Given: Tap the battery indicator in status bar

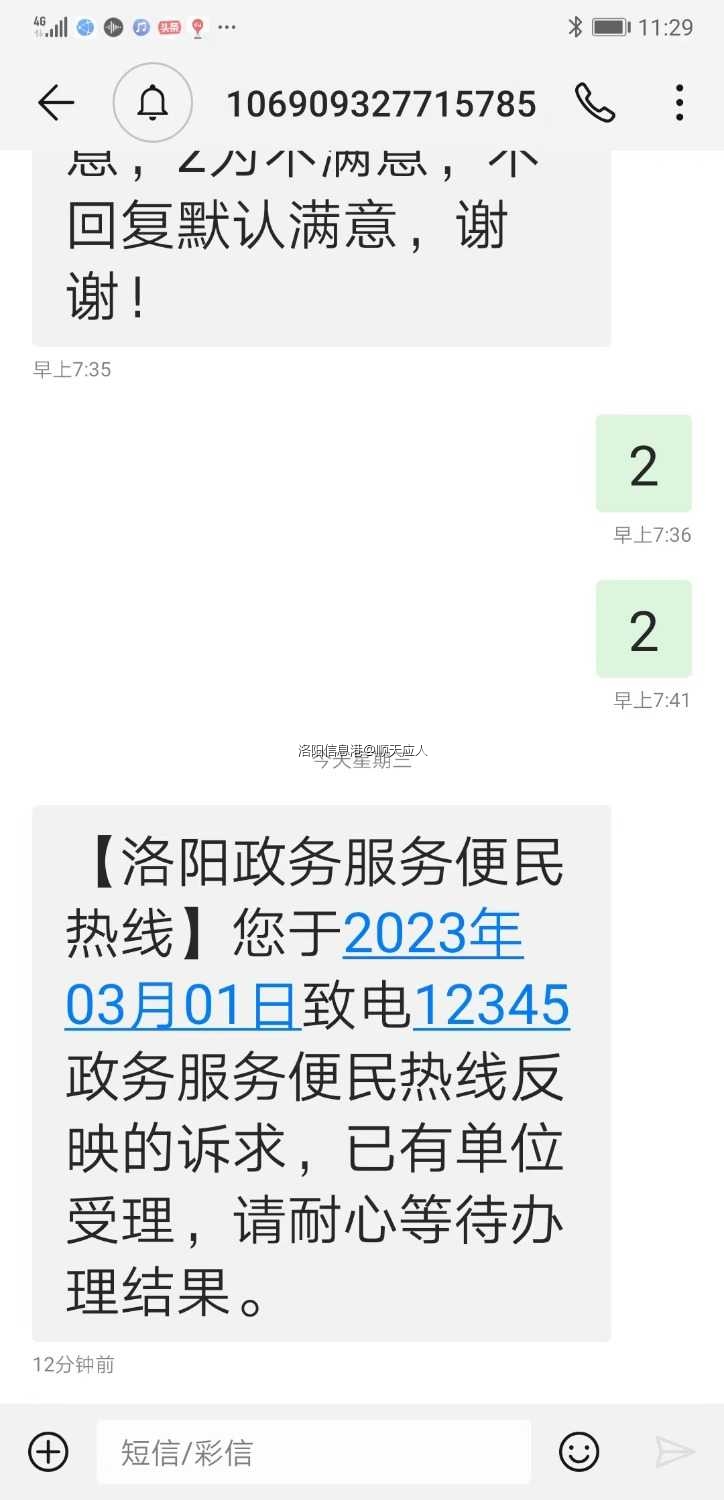Looking at the screenshot, I should (613, 27).
